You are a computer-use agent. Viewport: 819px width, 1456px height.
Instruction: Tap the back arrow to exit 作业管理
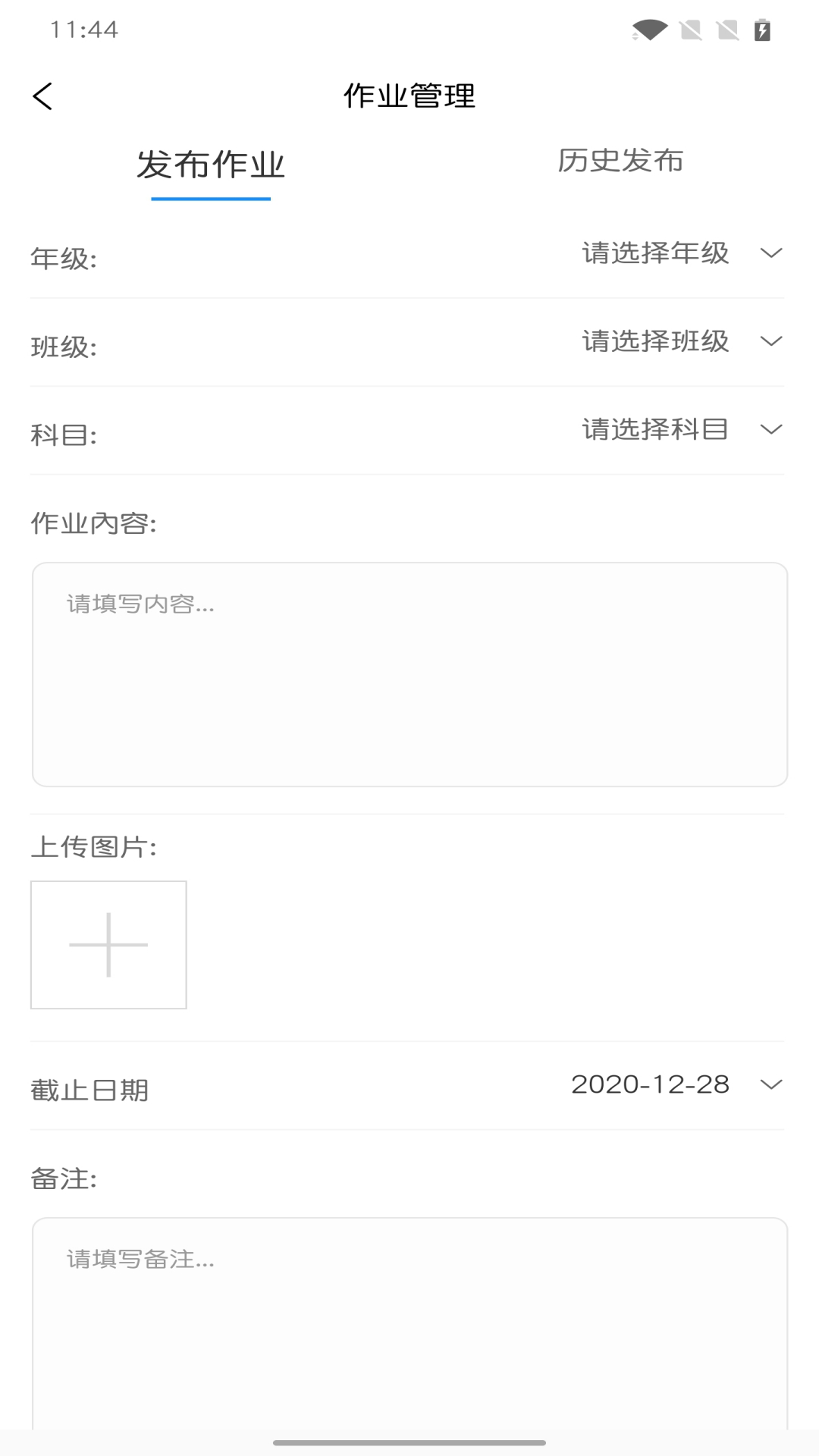click(x=42, y=96)
